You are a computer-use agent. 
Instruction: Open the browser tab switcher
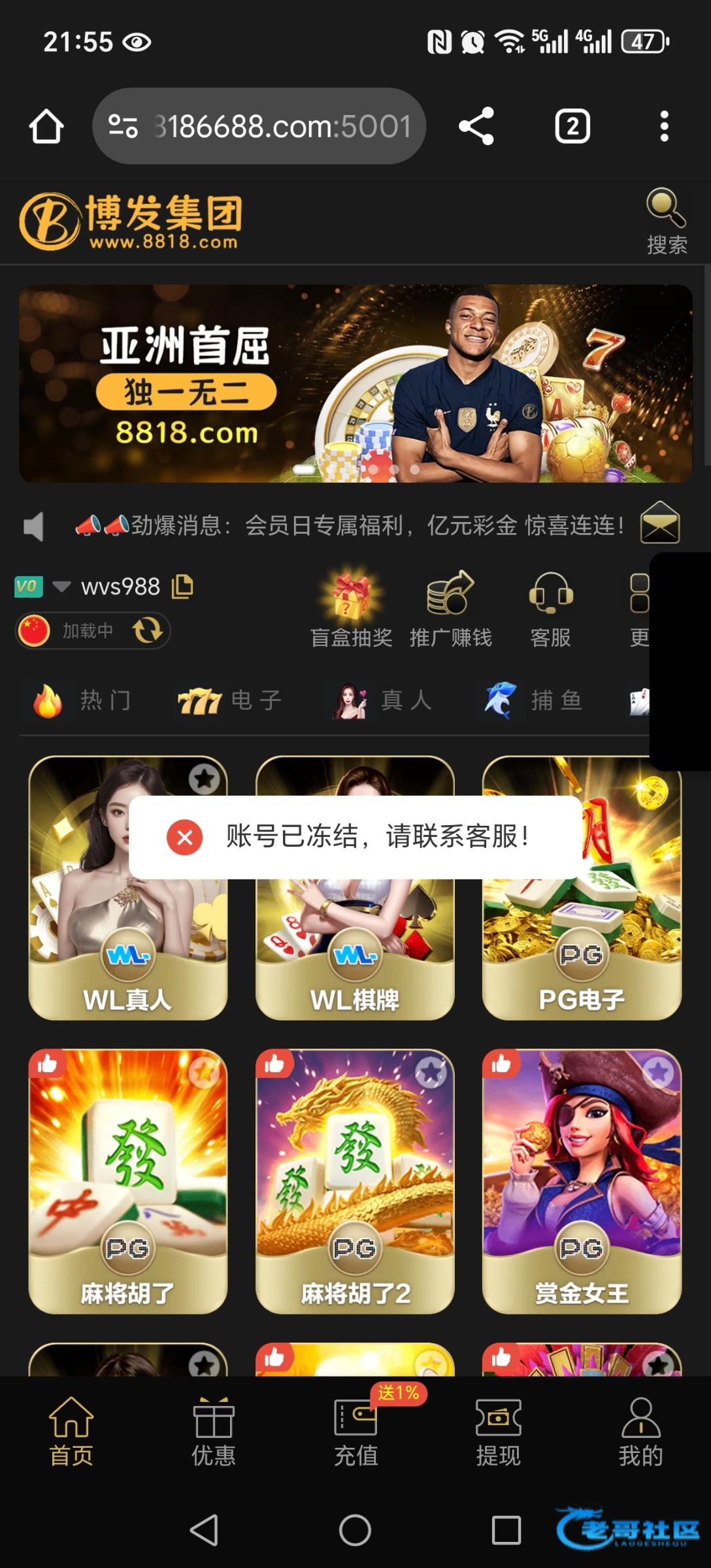tap(572, 126)
